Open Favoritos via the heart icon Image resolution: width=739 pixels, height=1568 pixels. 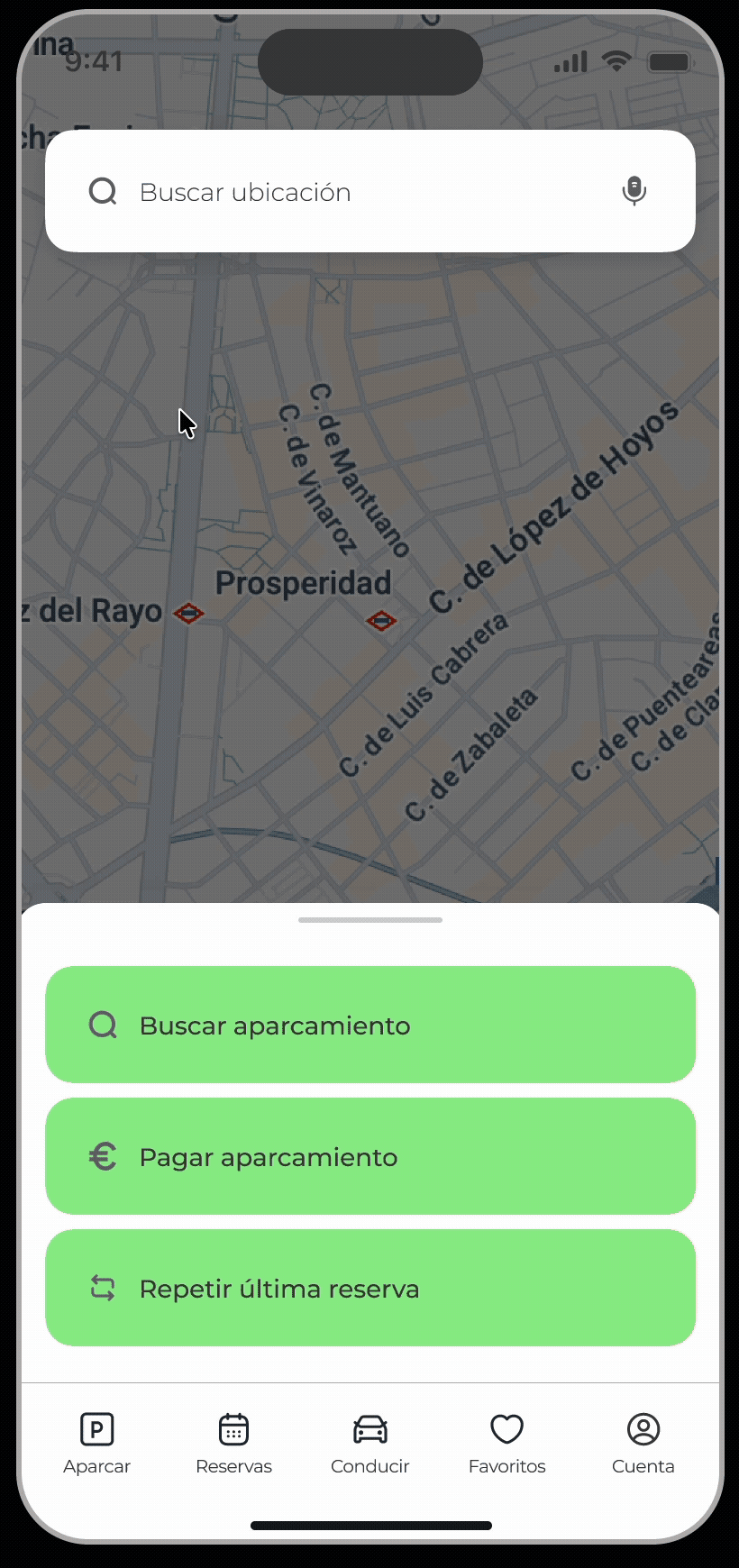[x=506, y=1428]
